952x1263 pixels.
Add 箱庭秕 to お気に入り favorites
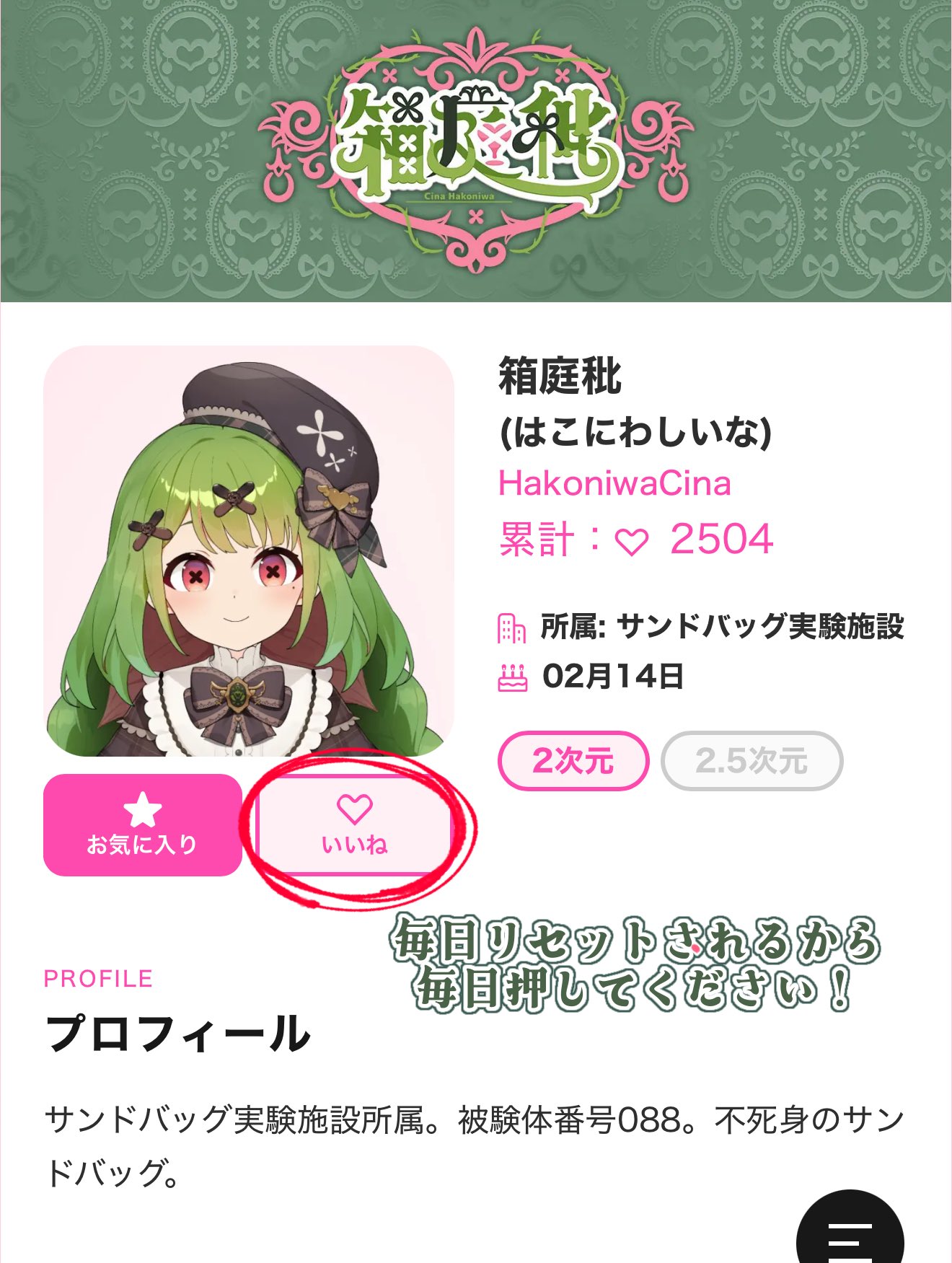[142, 825]
